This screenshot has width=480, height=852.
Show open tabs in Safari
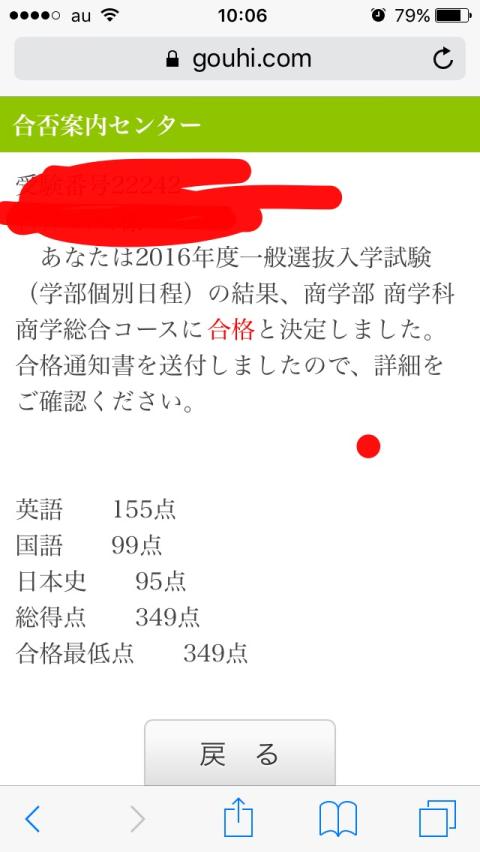pos(437,818)
